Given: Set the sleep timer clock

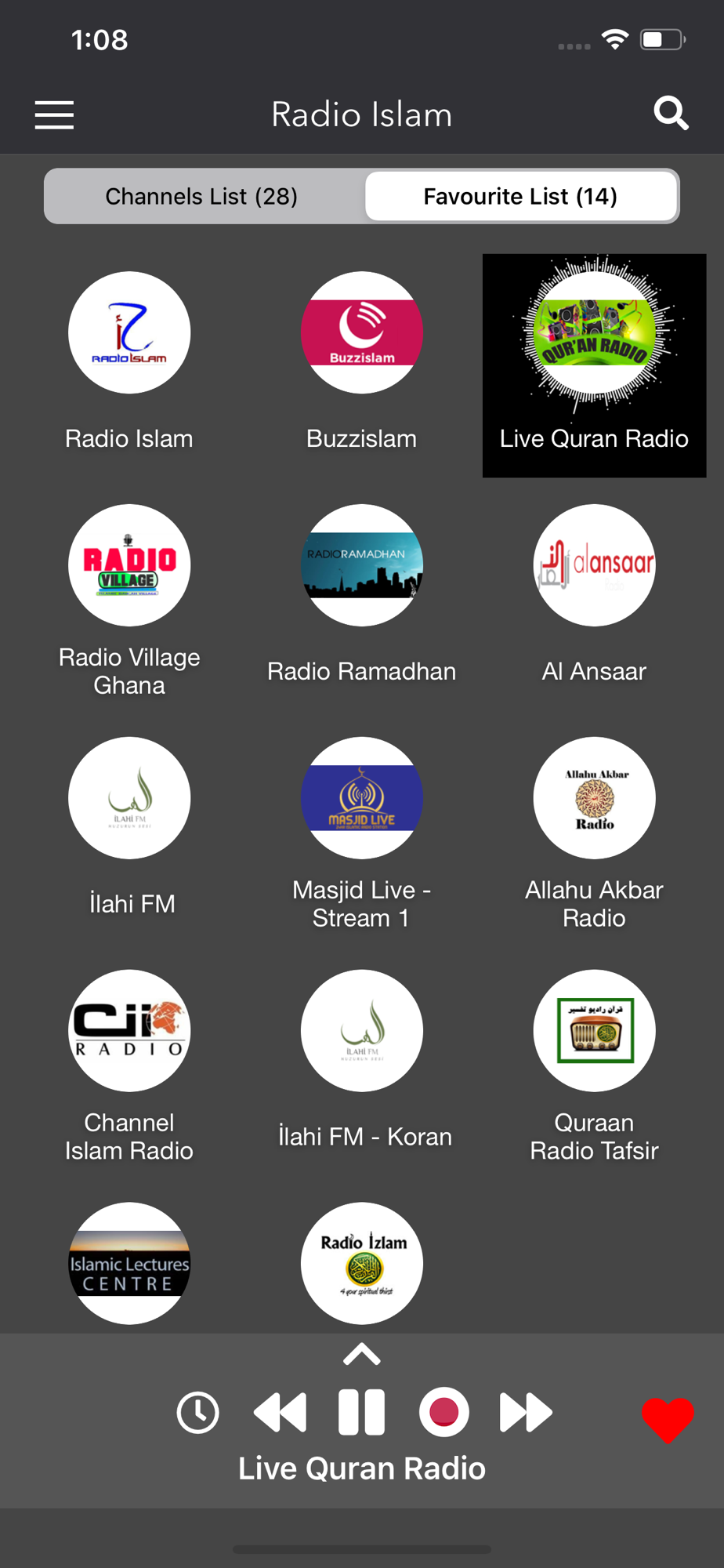Looking at the screenshot, I should 198,1413.
